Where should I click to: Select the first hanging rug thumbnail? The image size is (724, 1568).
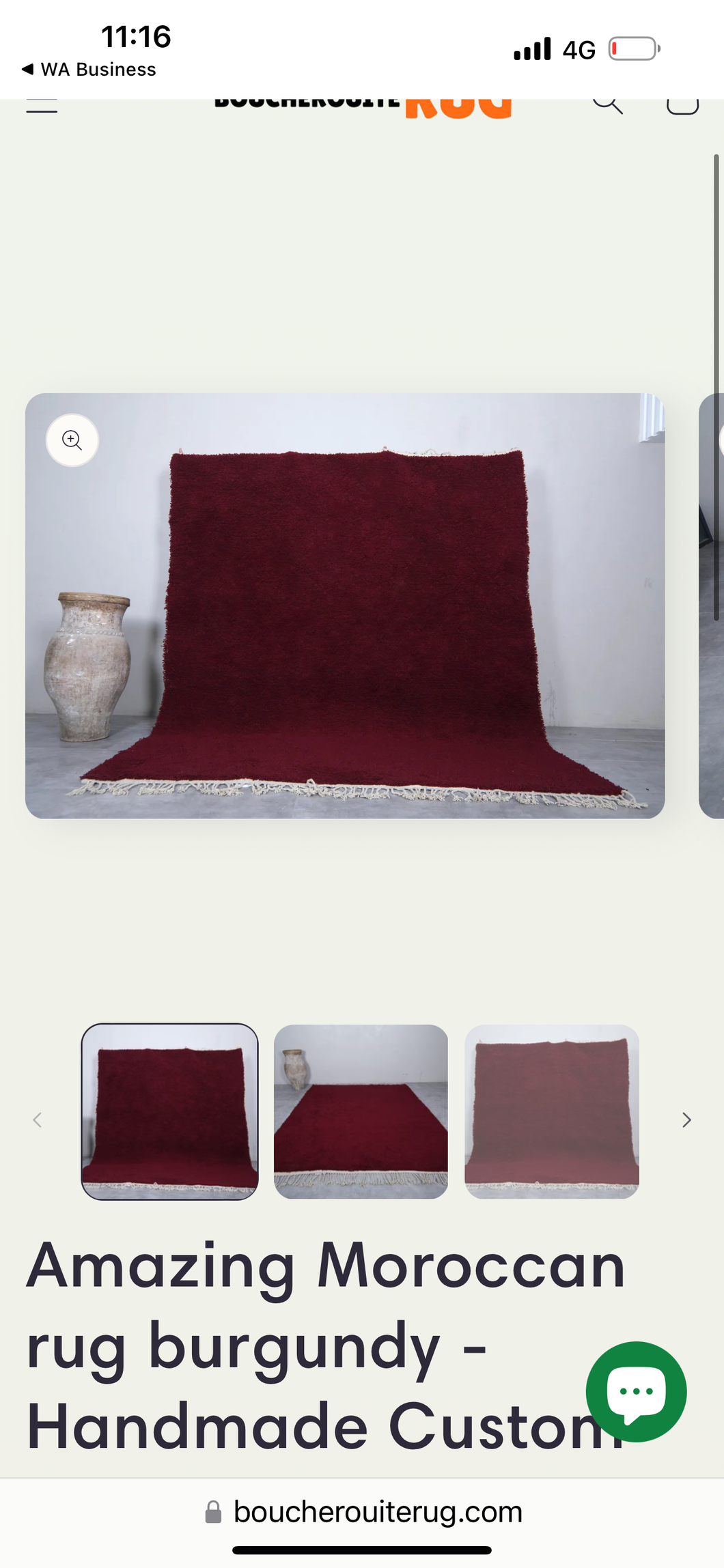pos(170,1111)
